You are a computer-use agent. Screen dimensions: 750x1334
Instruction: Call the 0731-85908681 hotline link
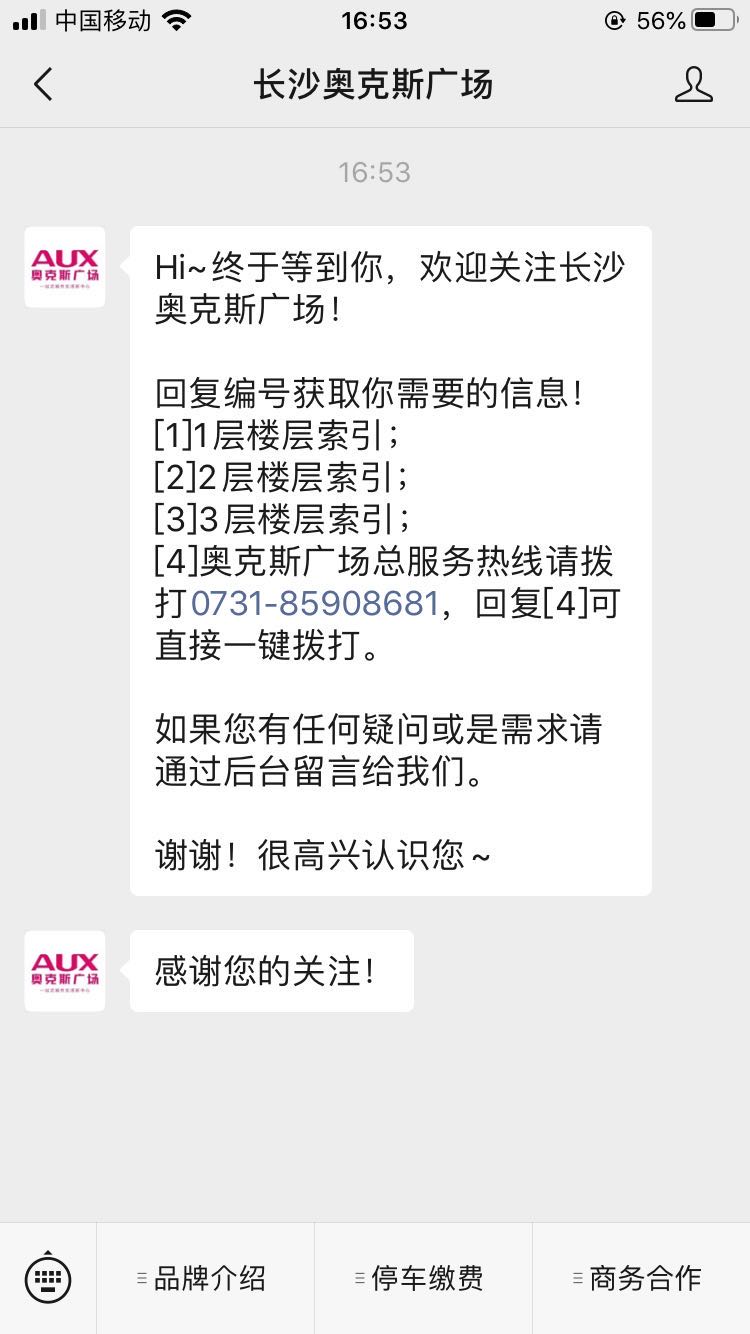[x=314, y=604]
